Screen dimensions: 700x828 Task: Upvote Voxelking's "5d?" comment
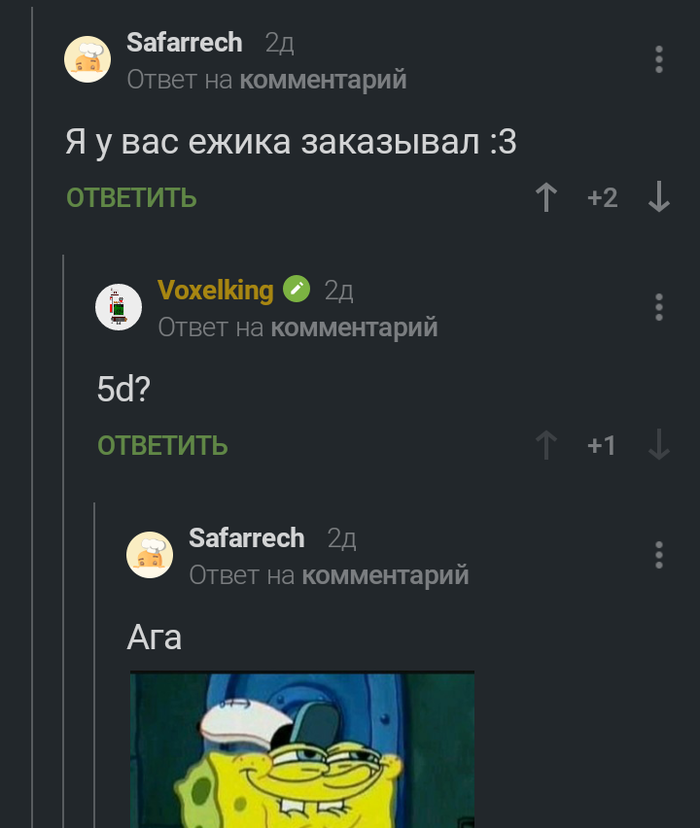point(545,445)
